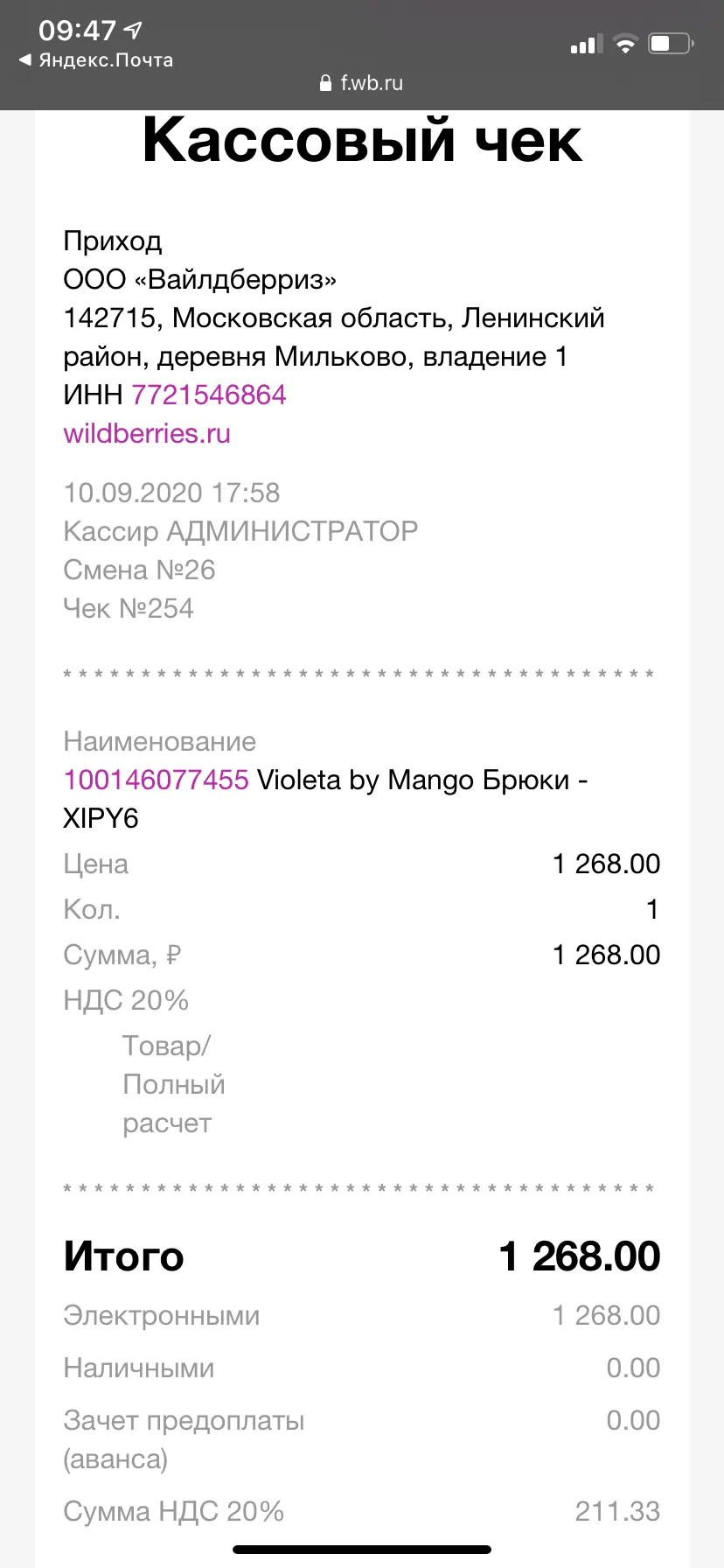Tap the ИНН number 7721546864 link
Viewport: 724px width, 1568px height.
point(209,395)
